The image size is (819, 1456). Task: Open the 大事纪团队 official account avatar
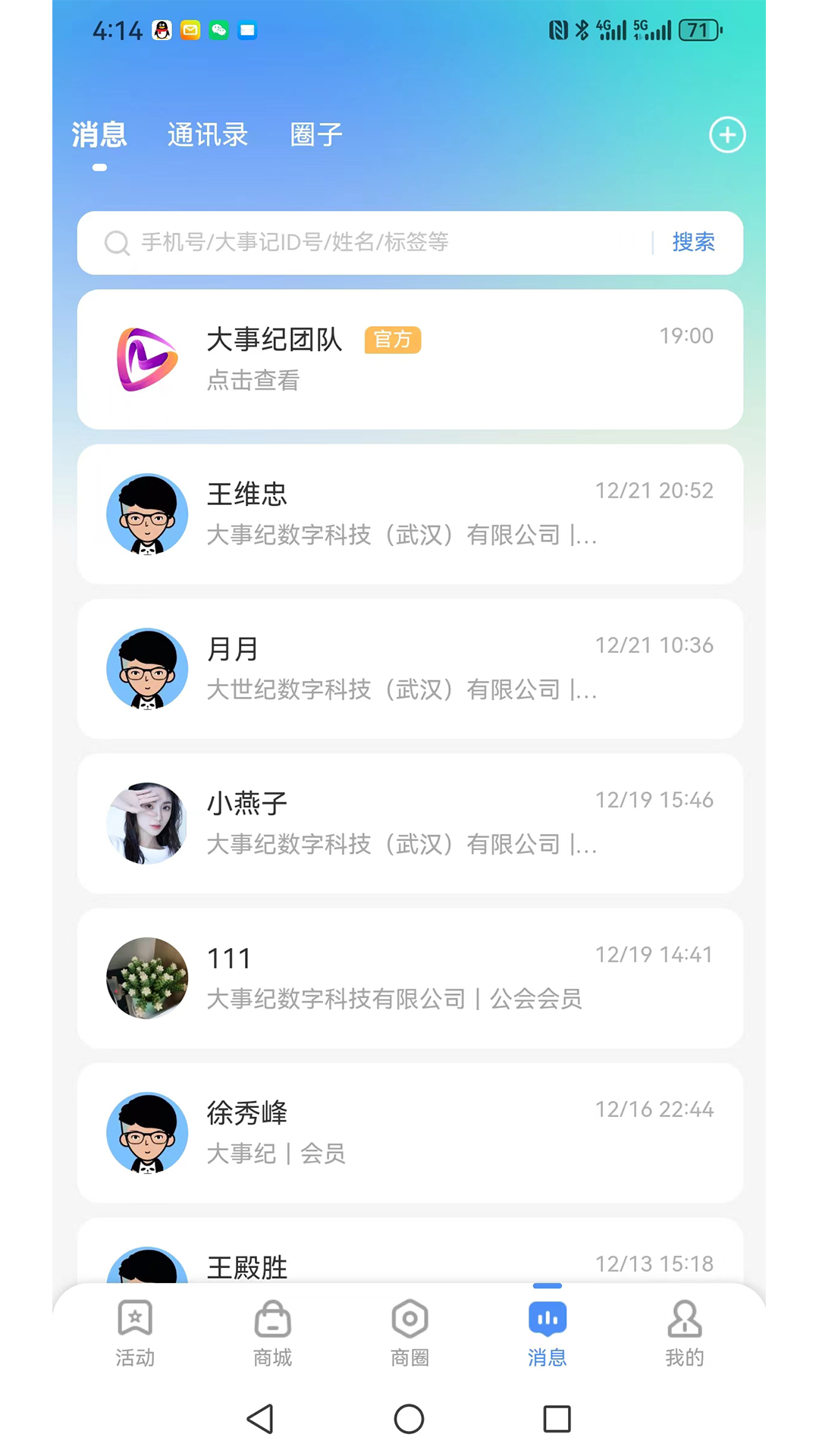(147, 359)
